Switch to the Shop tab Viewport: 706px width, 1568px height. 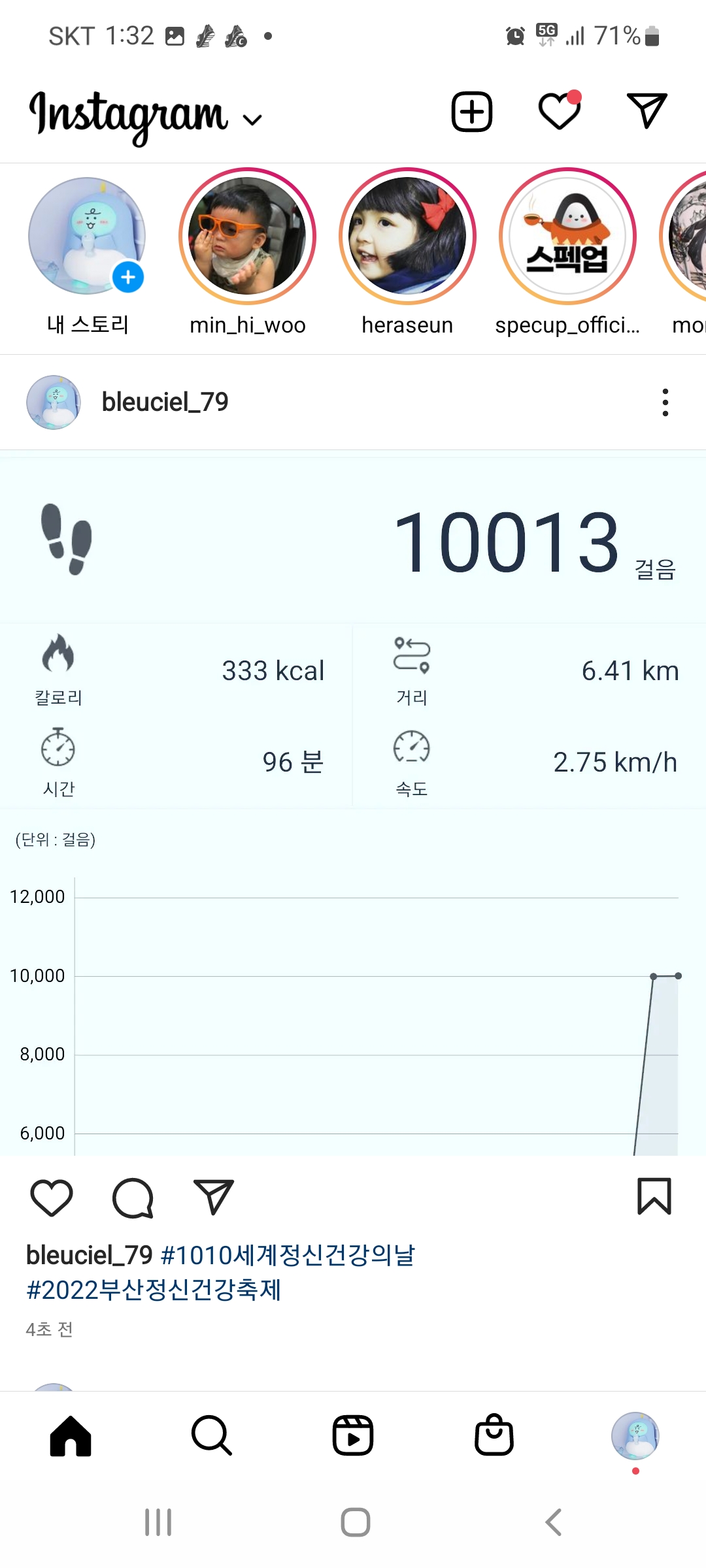click(x=494, y=1435)
